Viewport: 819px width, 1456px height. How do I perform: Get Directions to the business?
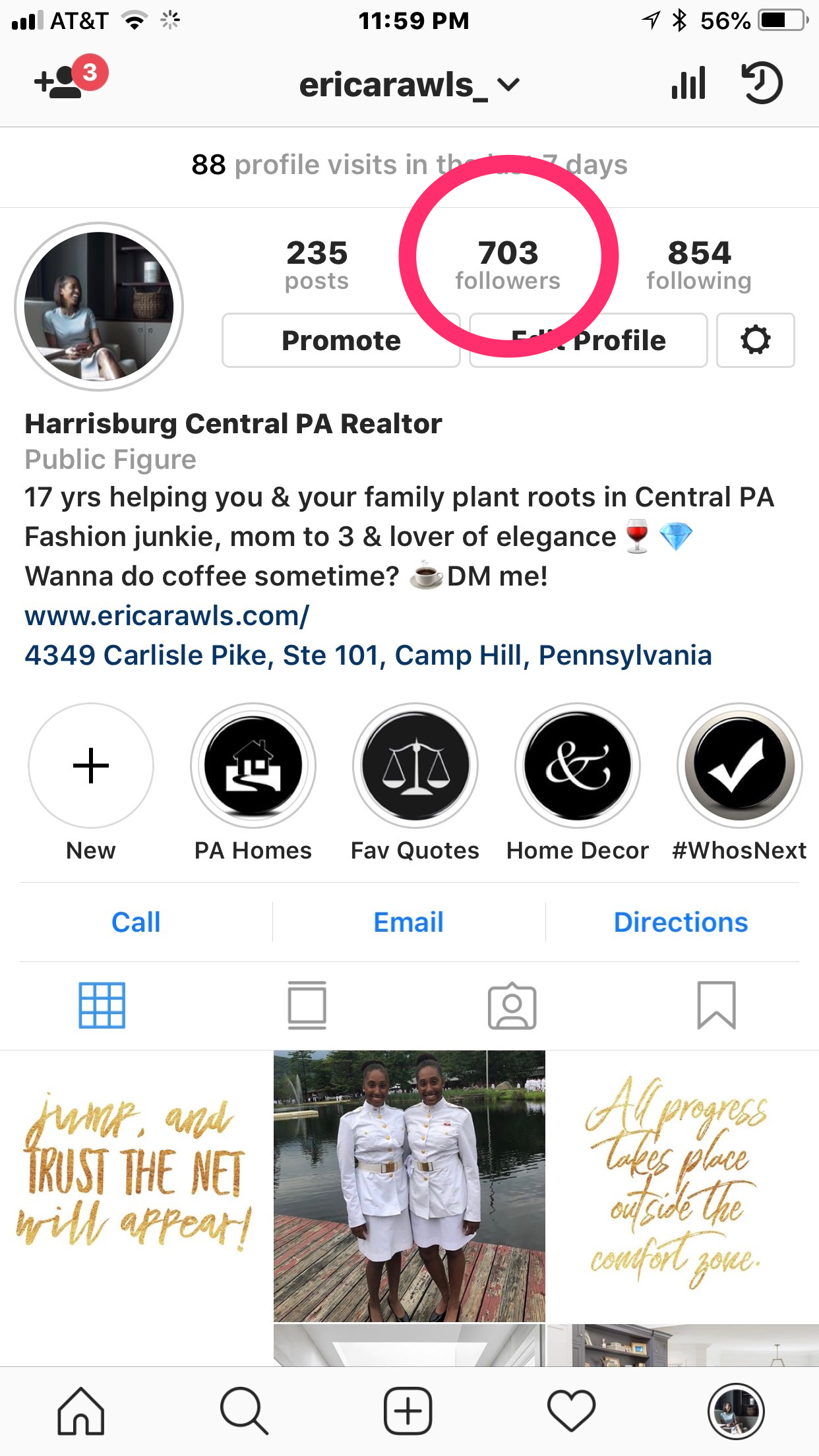pos(681,922)
